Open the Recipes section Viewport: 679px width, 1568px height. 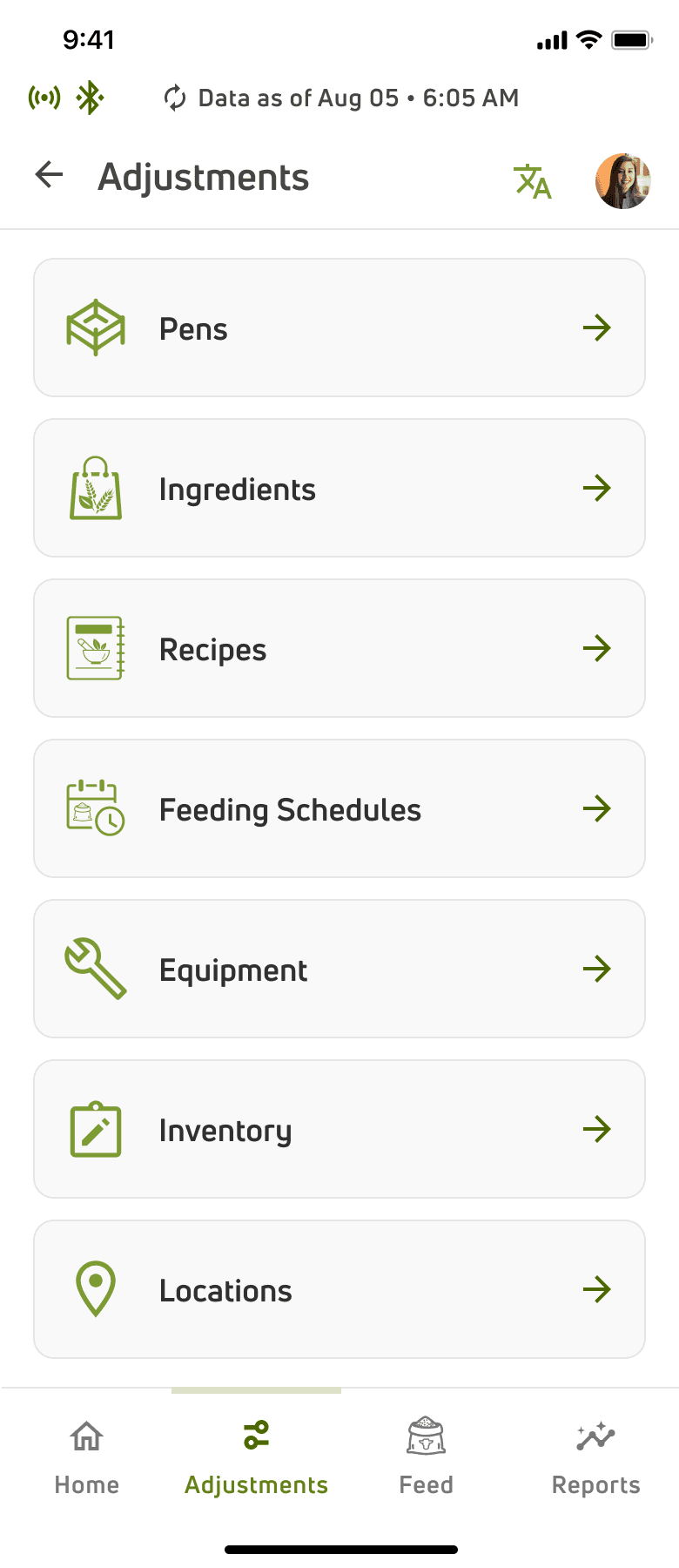[x=339, y=649]
